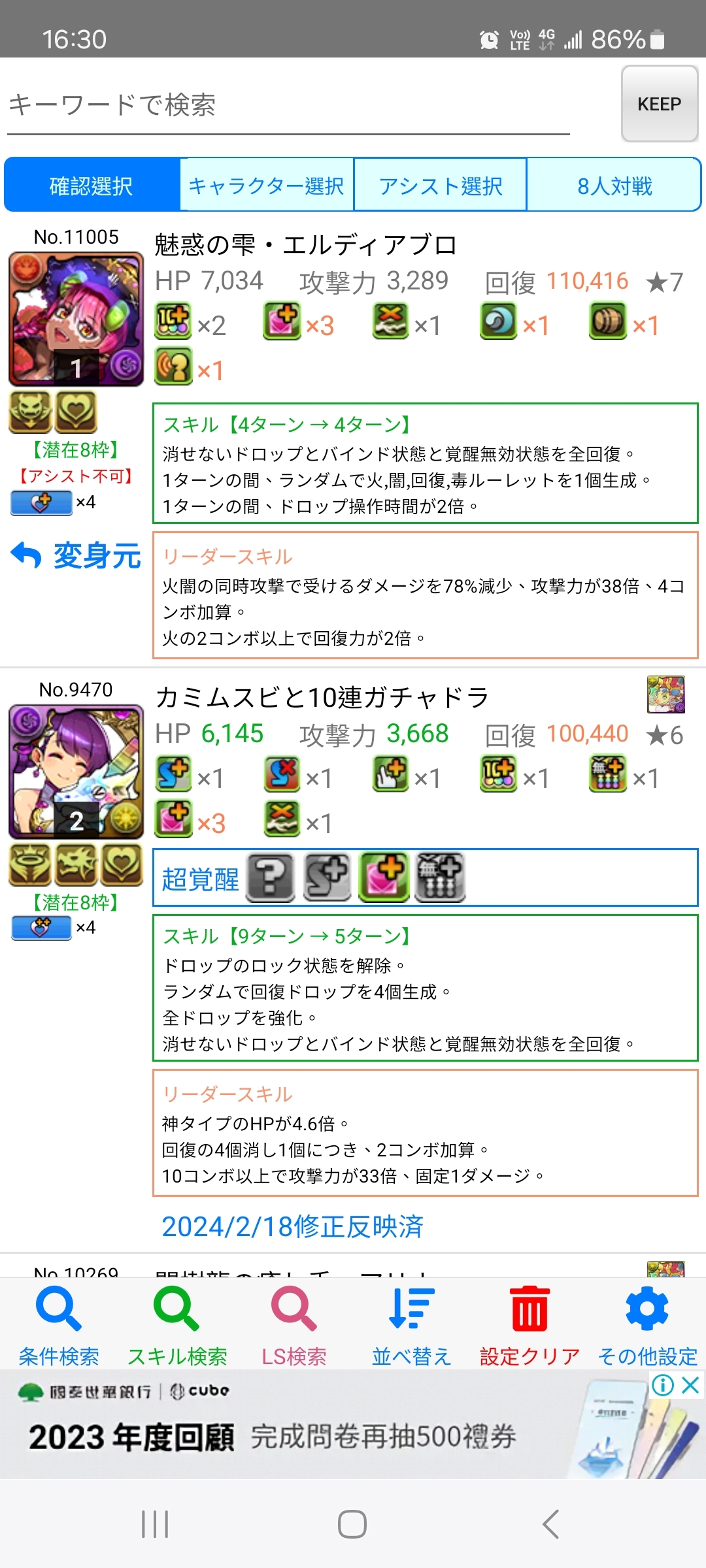Open the ad info icon
The width and height of the screenshot is (706, 1568).
tap(663, 1384)
